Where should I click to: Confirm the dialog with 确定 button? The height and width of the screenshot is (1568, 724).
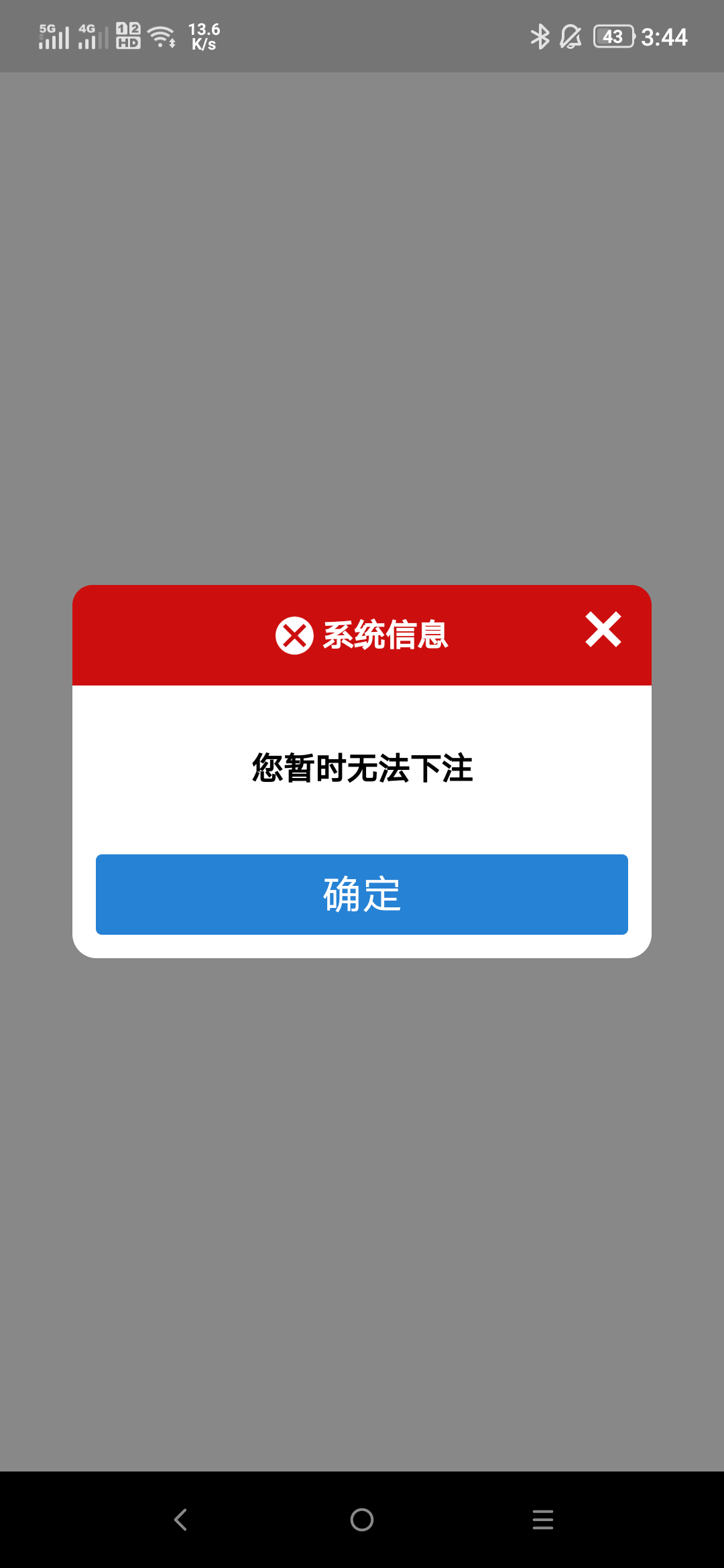point(362,894)
